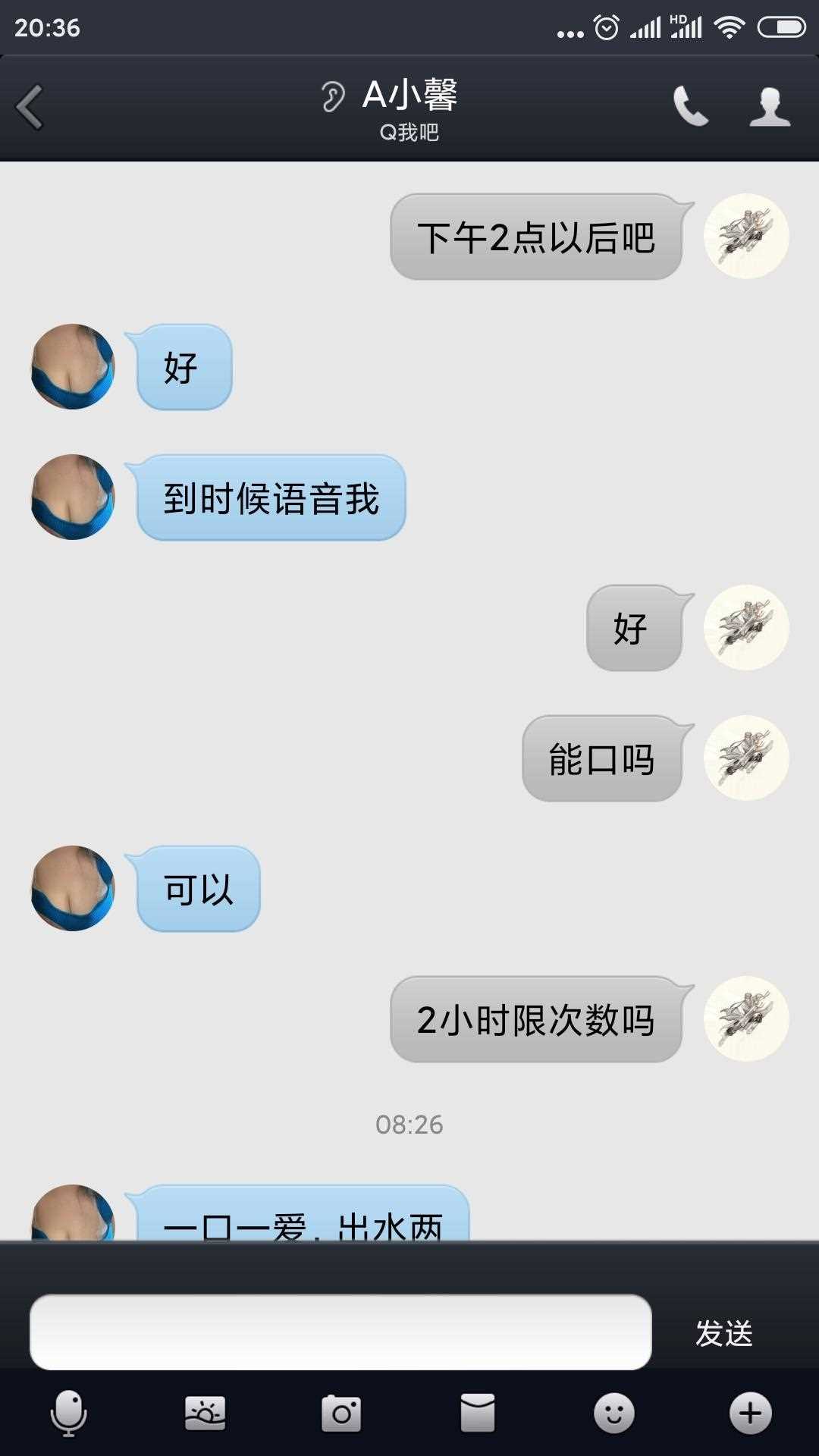
Task: Go back from the chat
Action: (x=30, y=107)
